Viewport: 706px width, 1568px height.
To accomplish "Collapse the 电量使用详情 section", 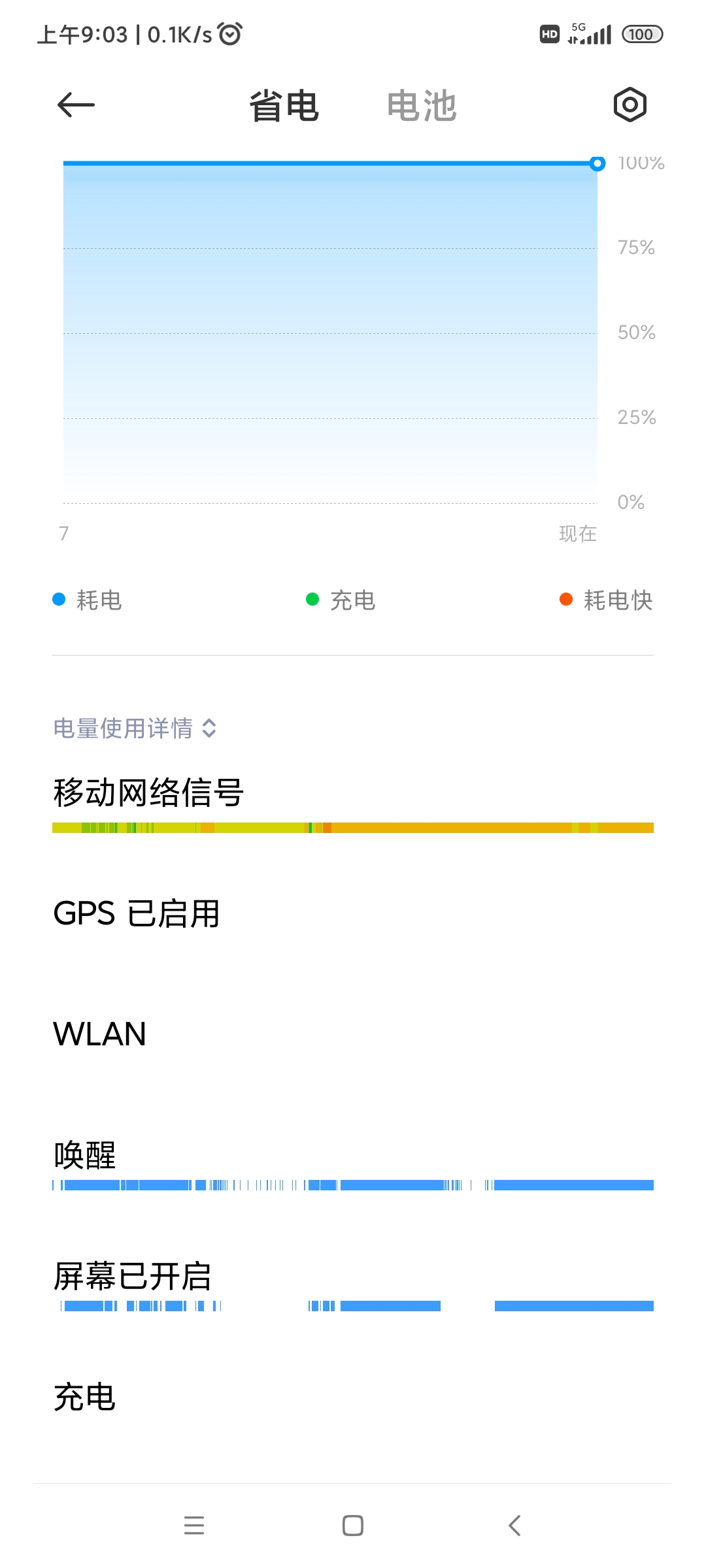I will pyautogui.click(x=135, y=728).
